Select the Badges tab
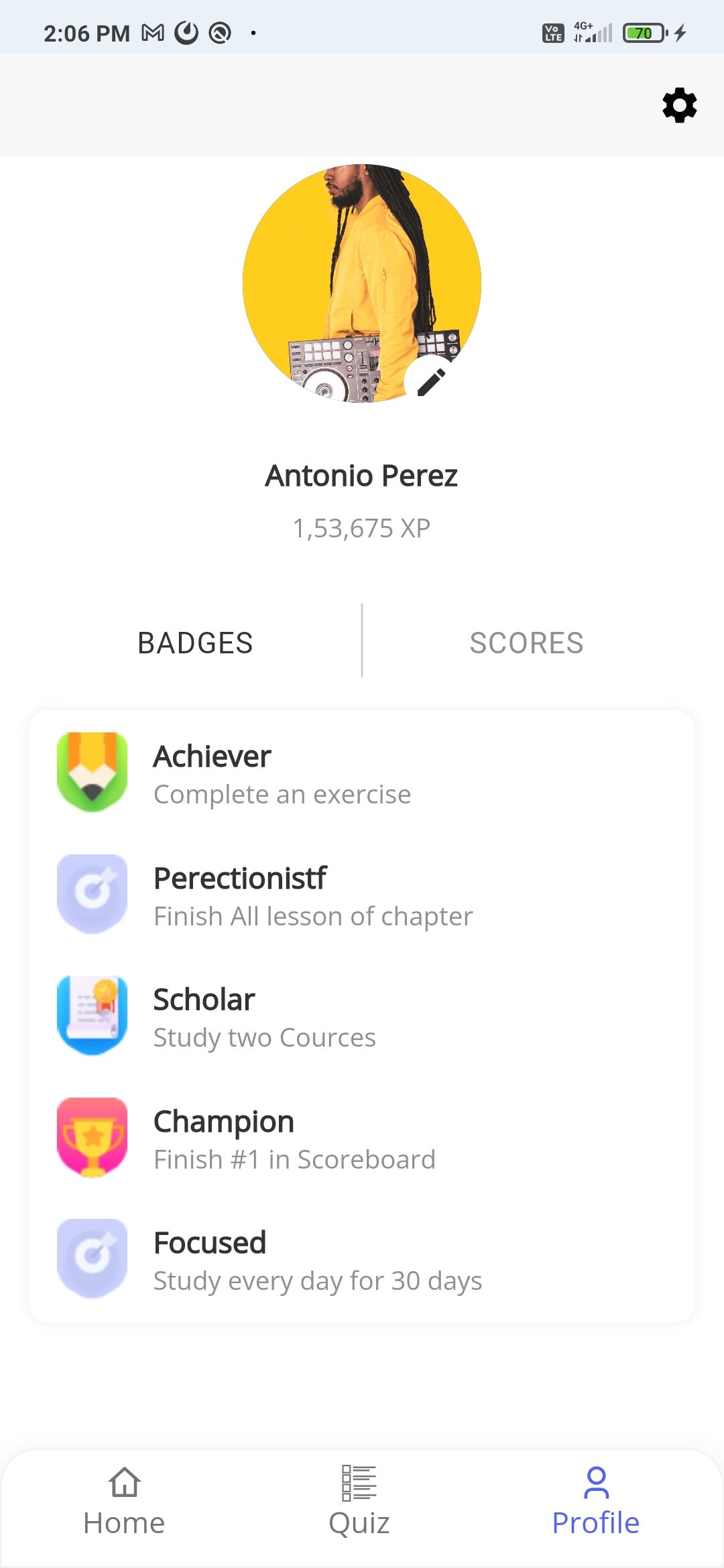The height and width of the screenshot is (1568, 724). click(195, 643)
